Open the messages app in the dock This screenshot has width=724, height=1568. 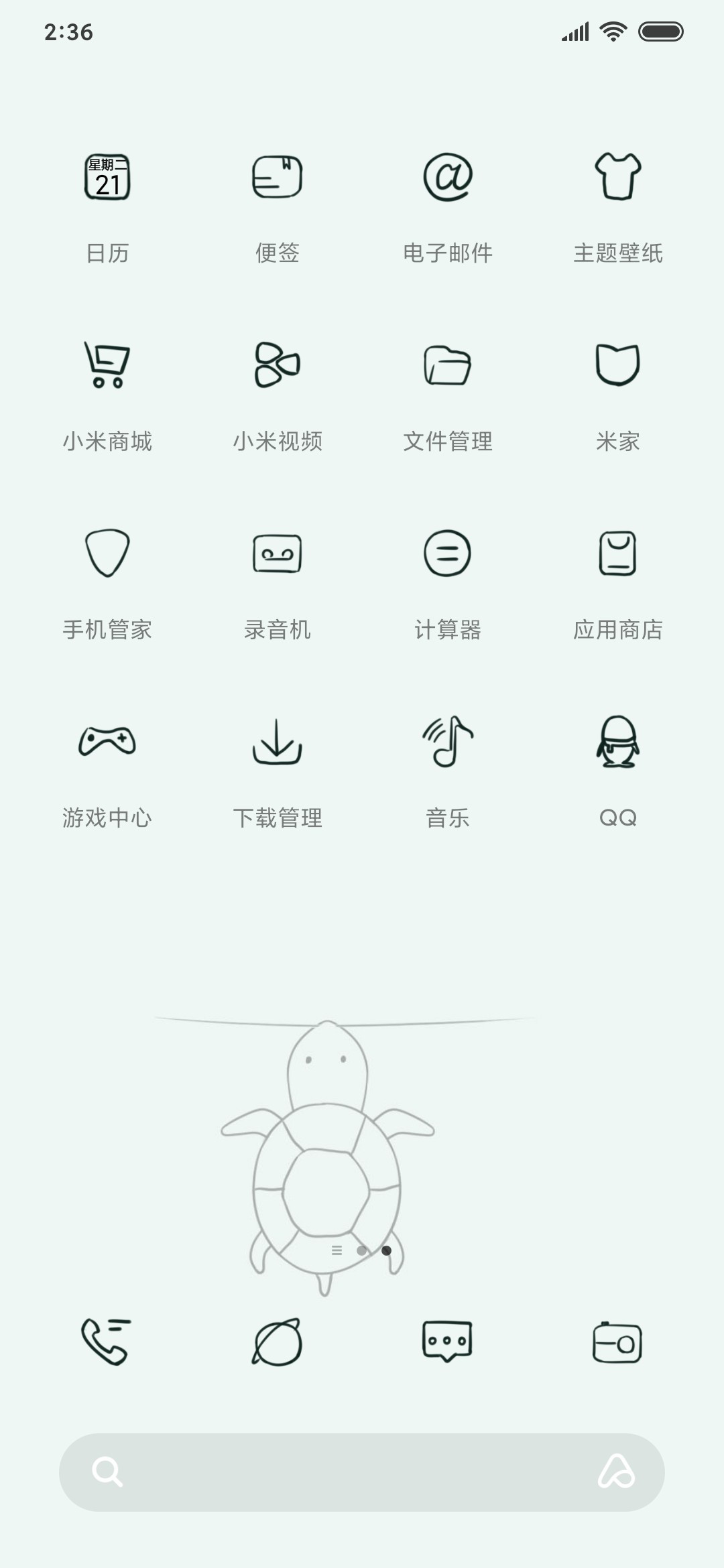(x=448, y=1342)
